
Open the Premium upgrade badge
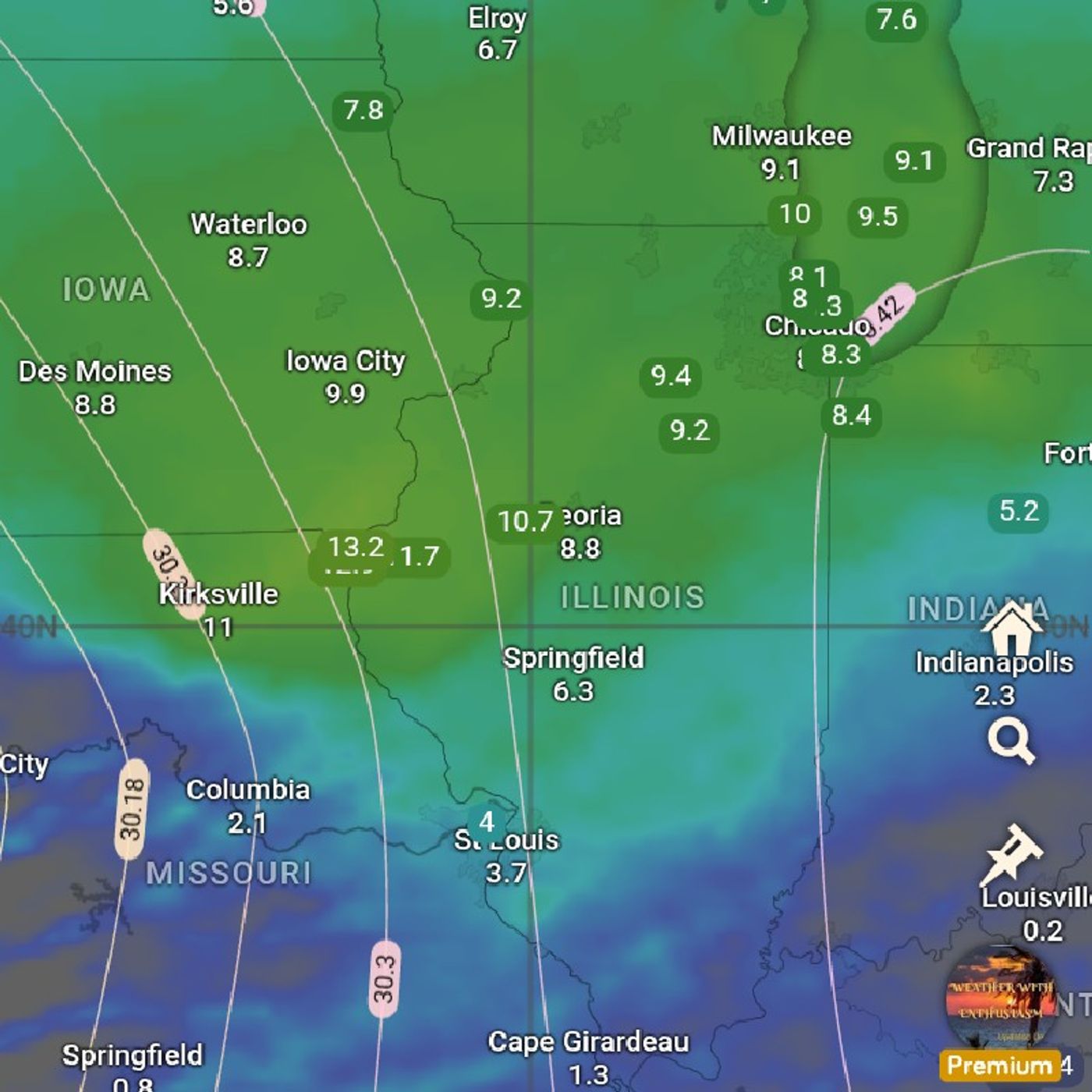999,1065
